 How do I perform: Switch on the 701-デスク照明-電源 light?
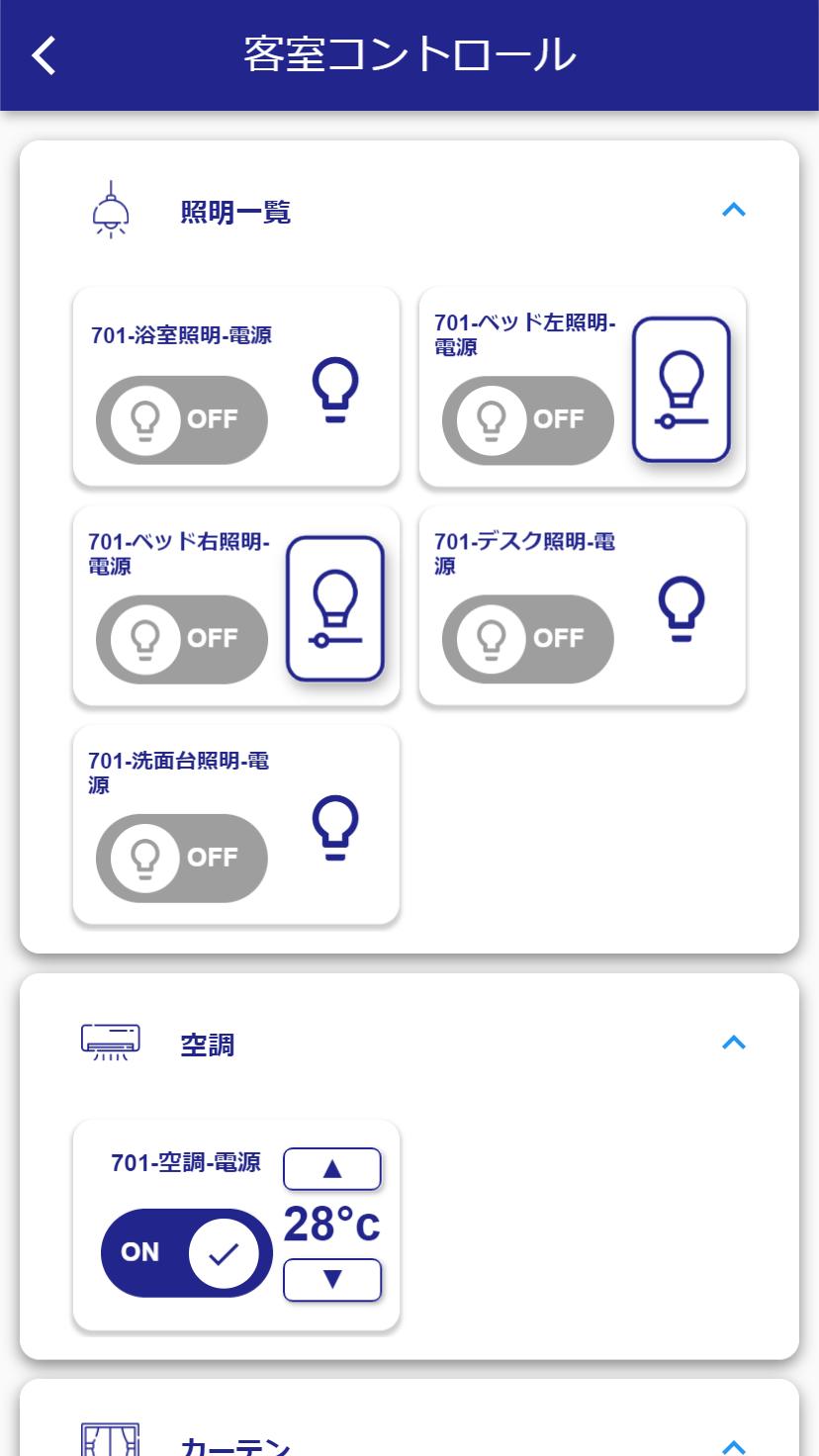tap(528, 639)
